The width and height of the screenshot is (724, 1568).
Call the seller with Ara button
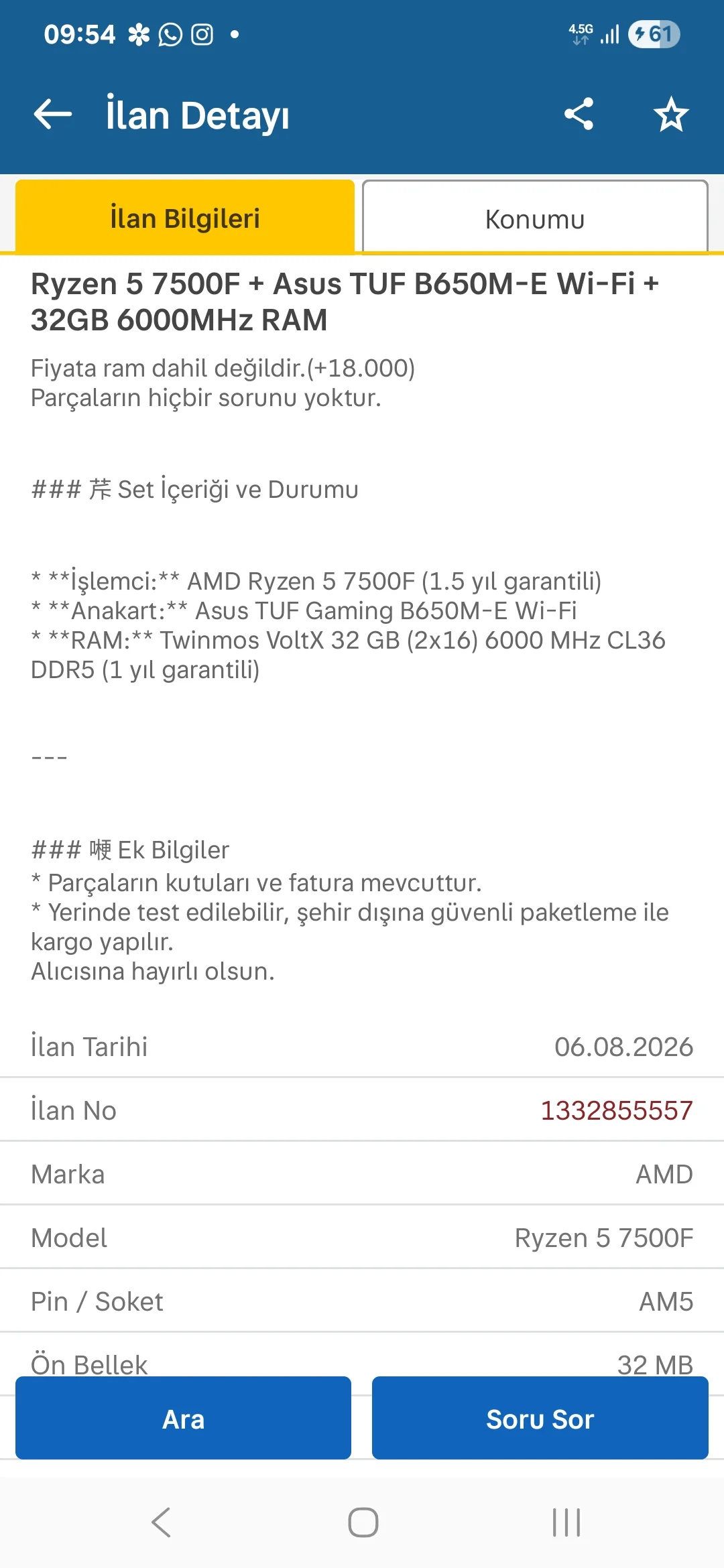[183, 1418]
